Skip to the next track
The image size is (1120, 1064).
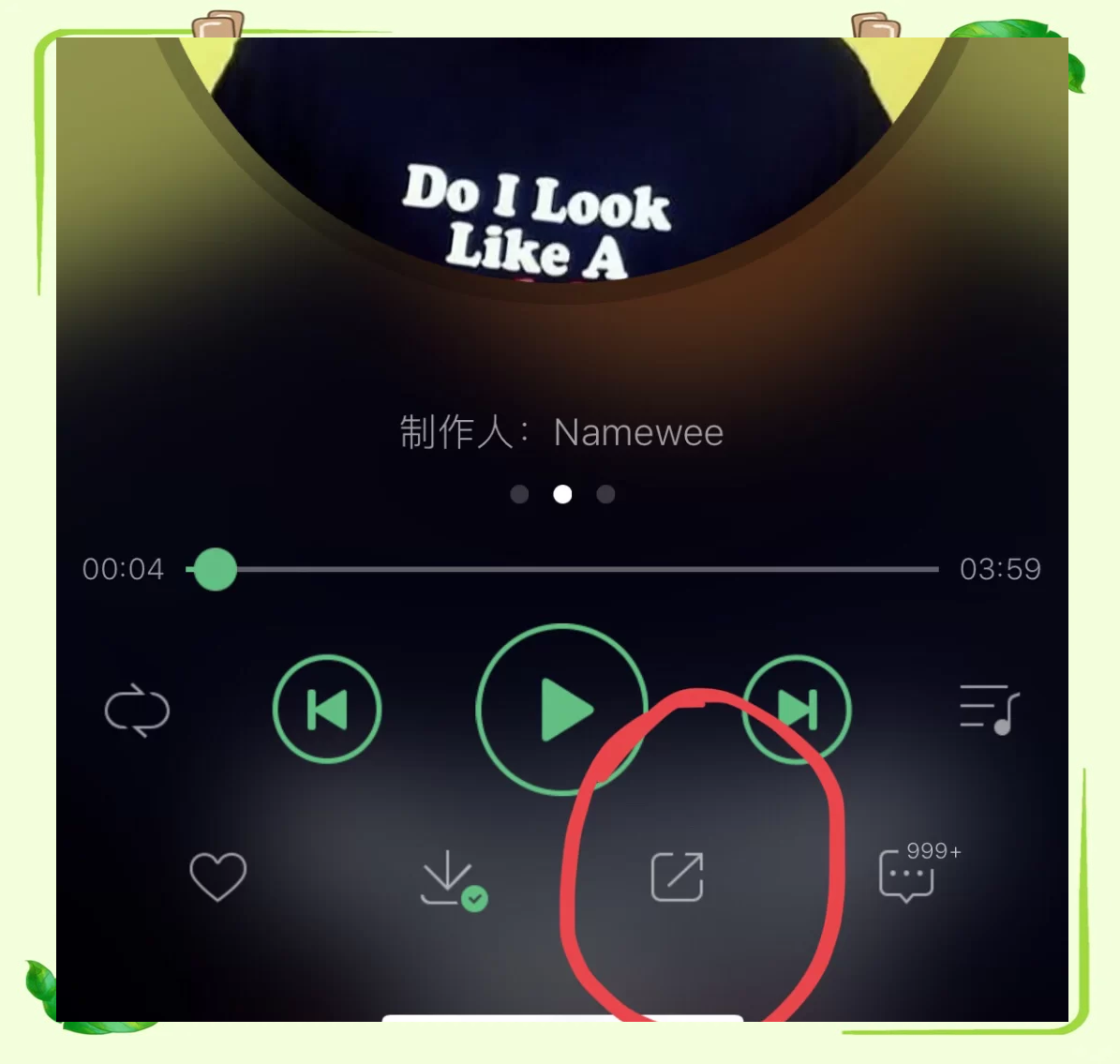pos(798,709)
